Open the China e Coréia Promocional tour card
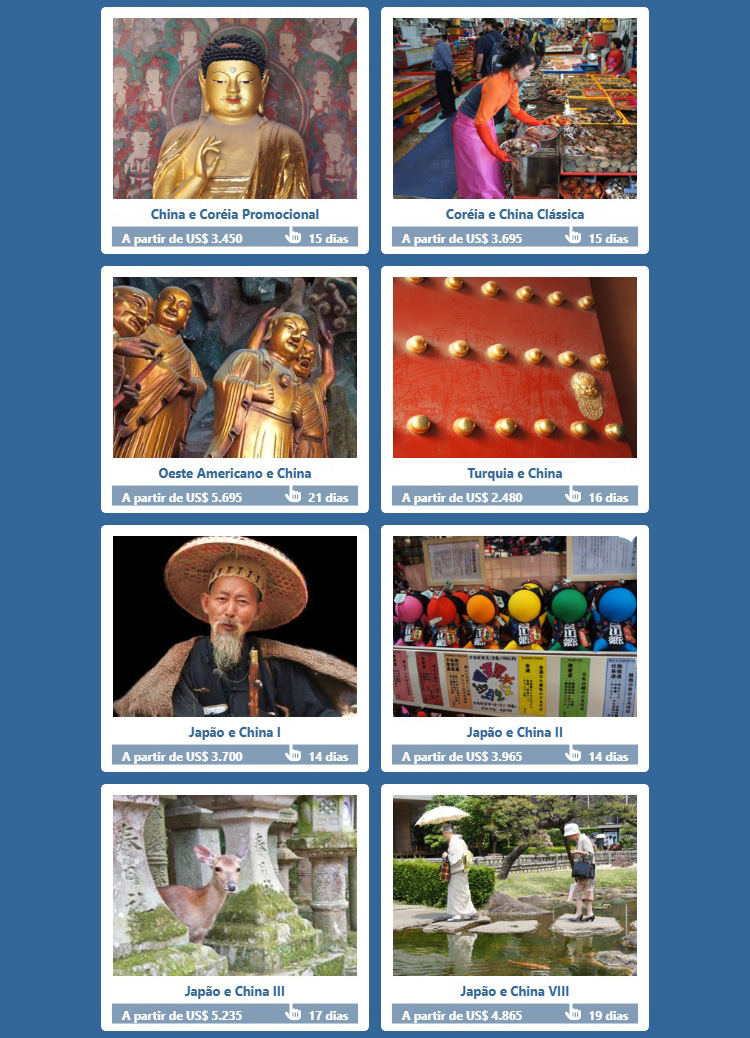The width and height of the screenshot is (750, 1038). (x=235, y=214)
